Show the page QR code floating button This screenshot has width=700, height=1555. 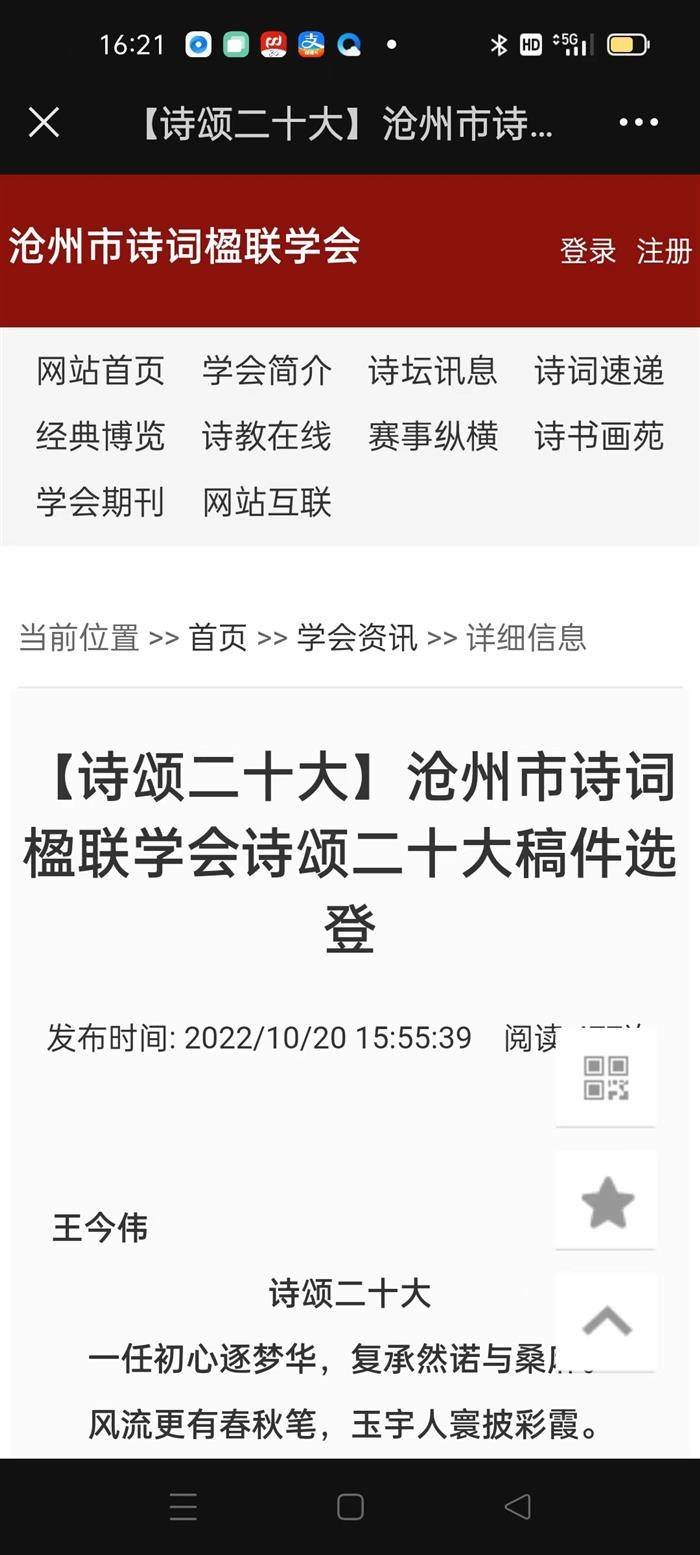(x=606, y=1078)
